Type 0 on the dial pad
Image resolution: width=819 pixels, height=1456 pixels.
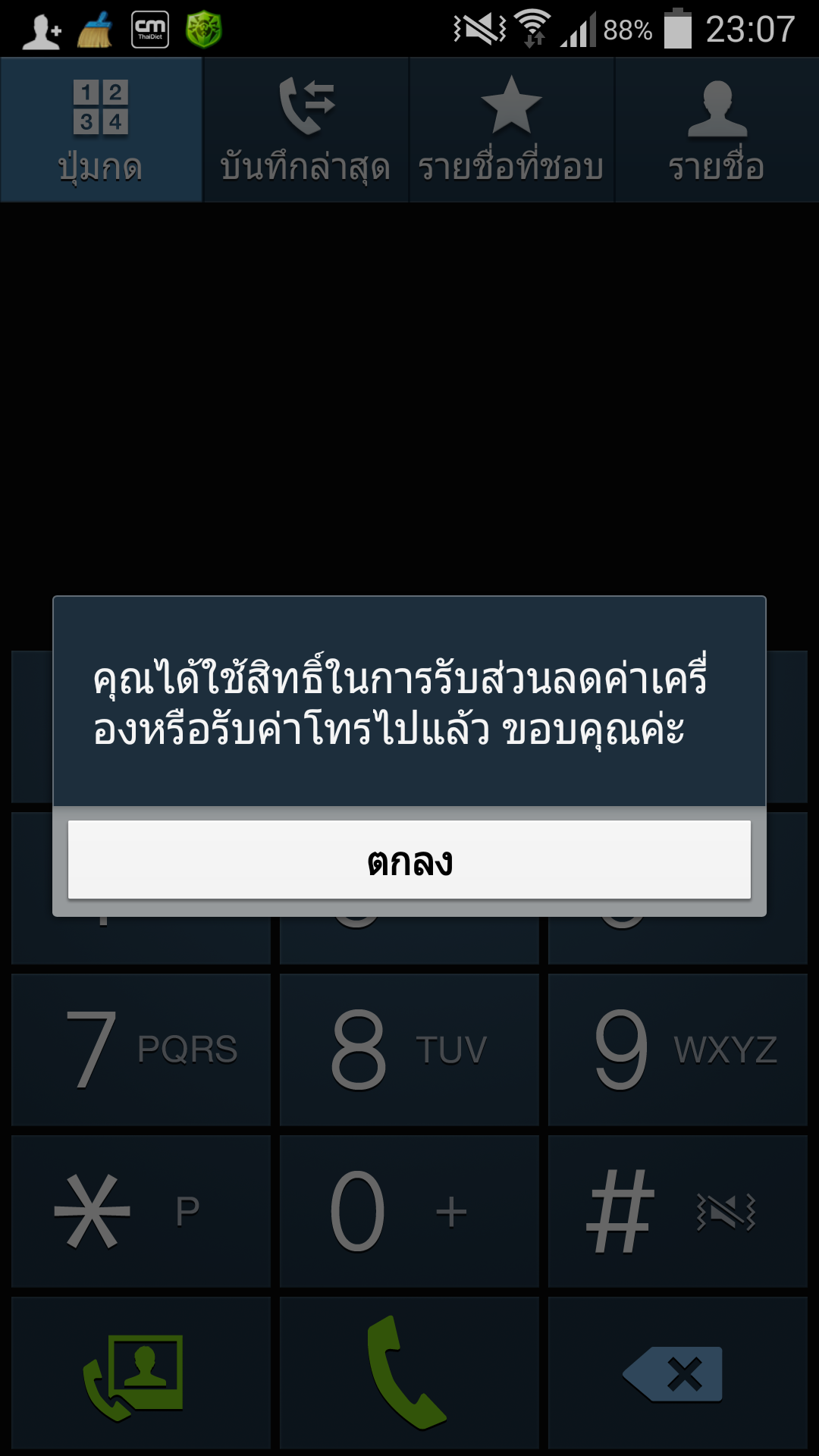pyautogui.click(x=409, y=1211)
